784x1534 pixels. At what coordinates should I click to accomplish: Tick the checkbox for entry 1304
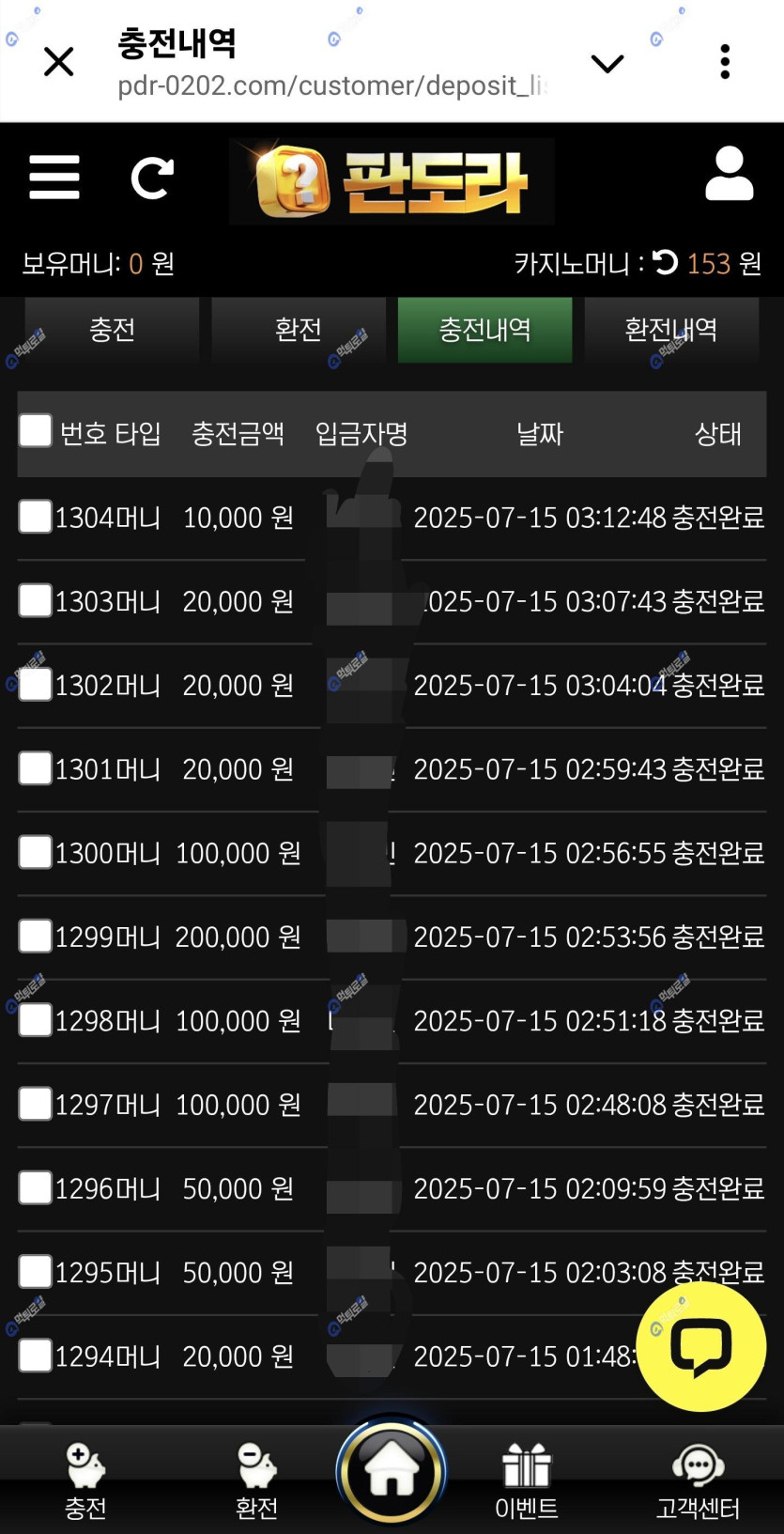tap(36, 517)
